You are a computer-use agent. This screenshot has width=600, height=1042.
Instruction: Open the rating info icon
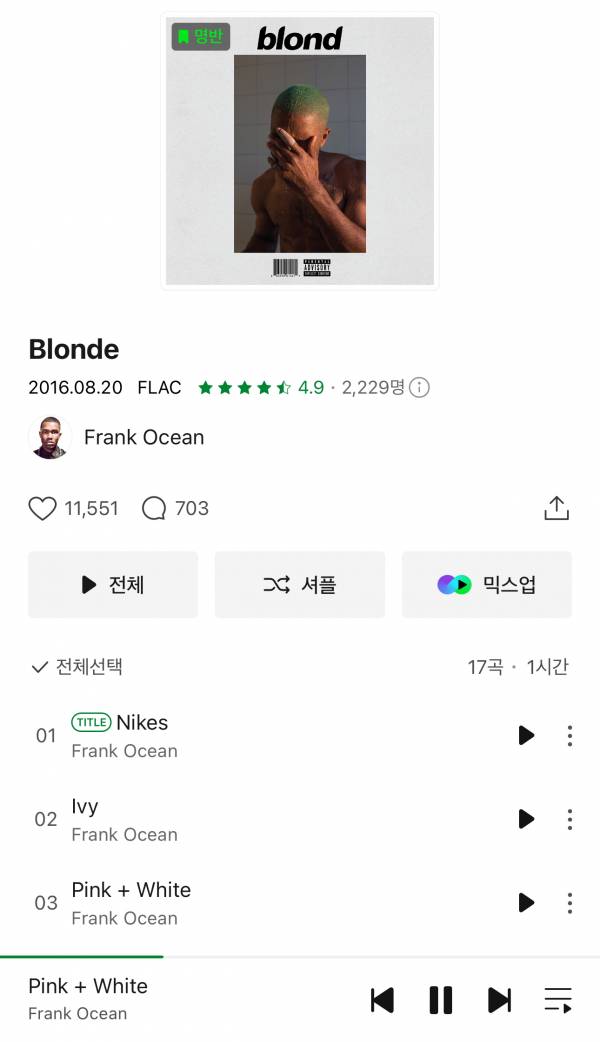coord(420,387)
